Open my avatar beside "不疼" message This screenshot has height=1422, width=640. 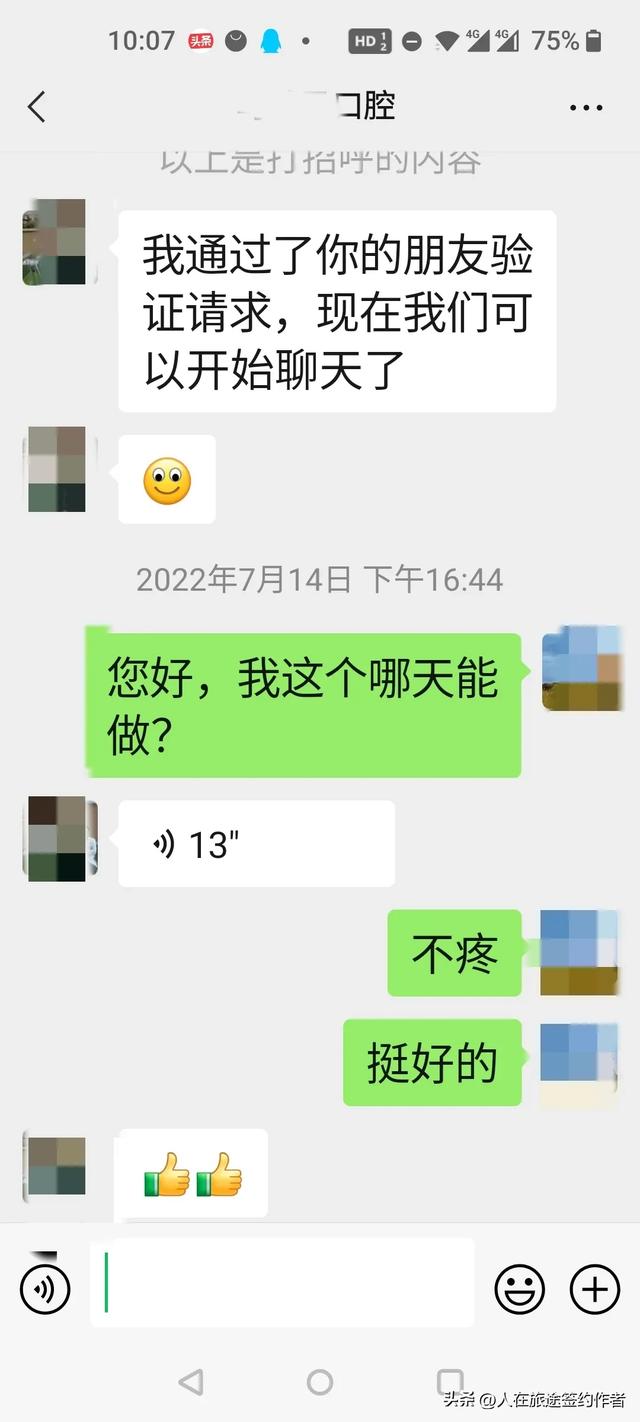(x=579, y=952)
